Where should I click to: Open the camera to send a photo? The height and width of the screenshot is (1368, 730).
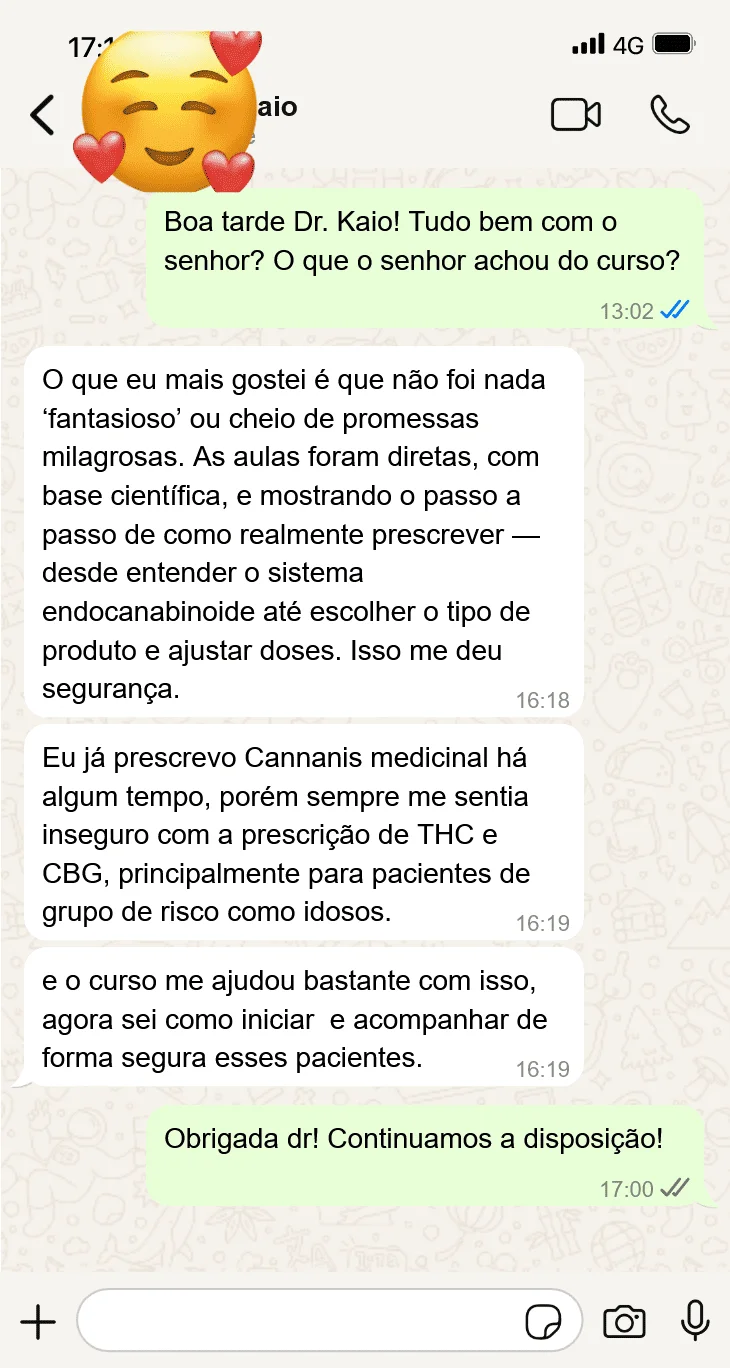[624, 1322]
